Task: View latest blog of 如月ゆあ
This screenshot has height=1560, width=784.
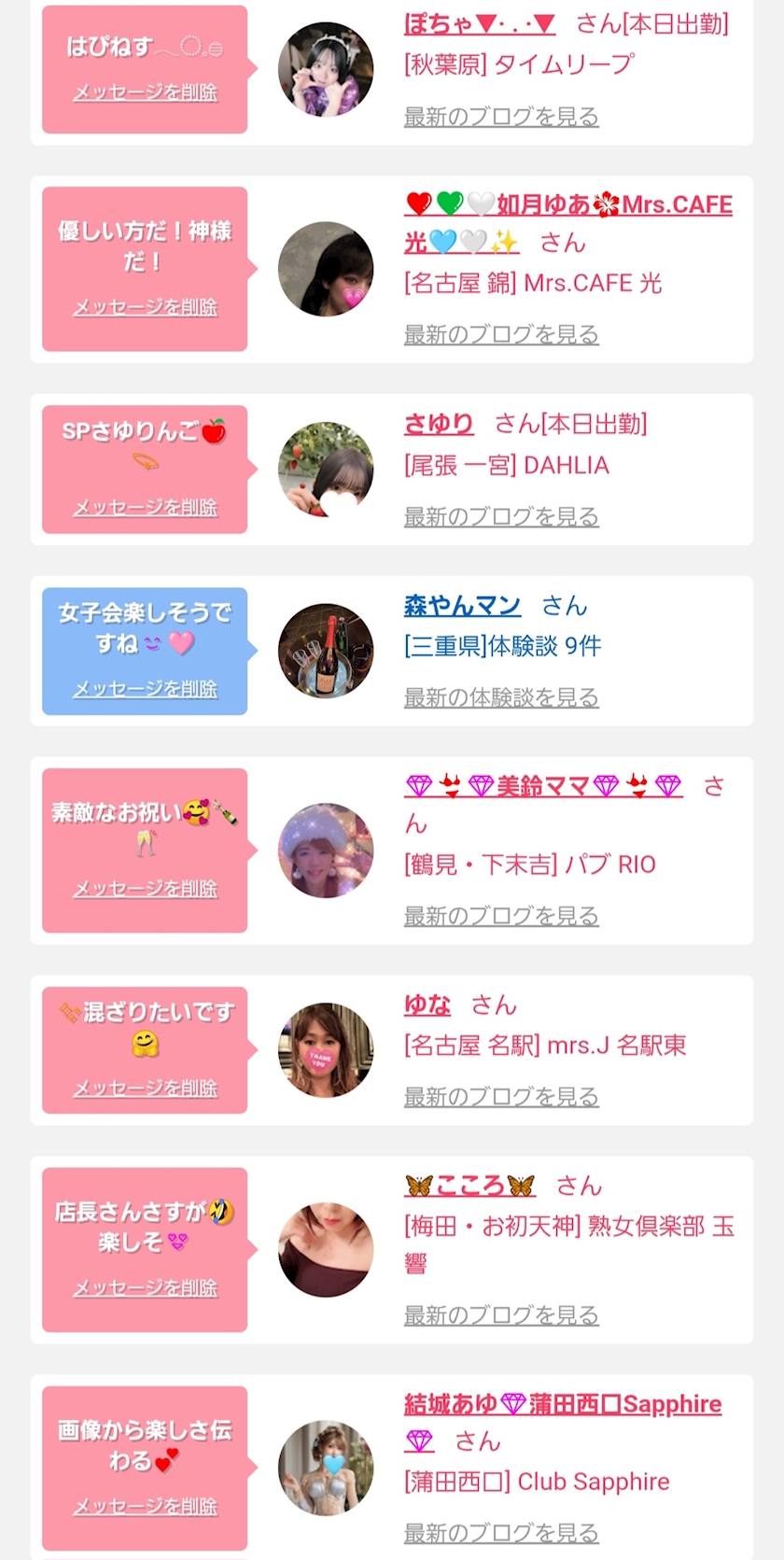Action: 500,334
